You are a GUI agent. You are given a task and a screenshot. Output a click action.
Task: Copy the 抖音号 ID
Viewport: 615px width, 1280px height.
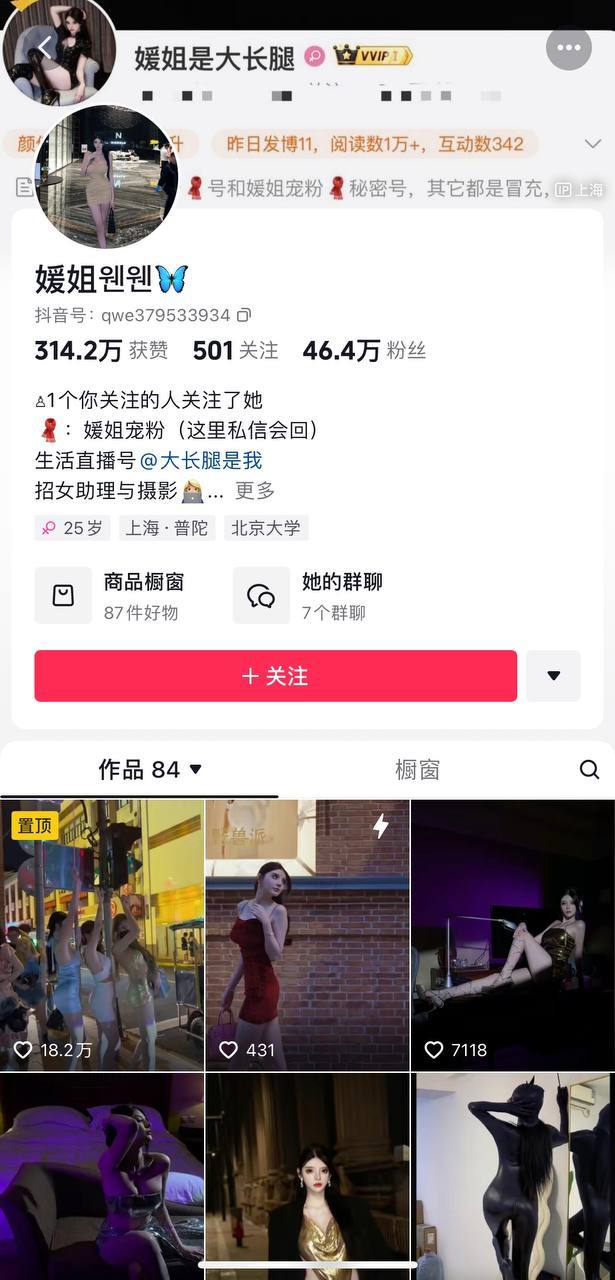pyautogui.click(x=244, y=315)
